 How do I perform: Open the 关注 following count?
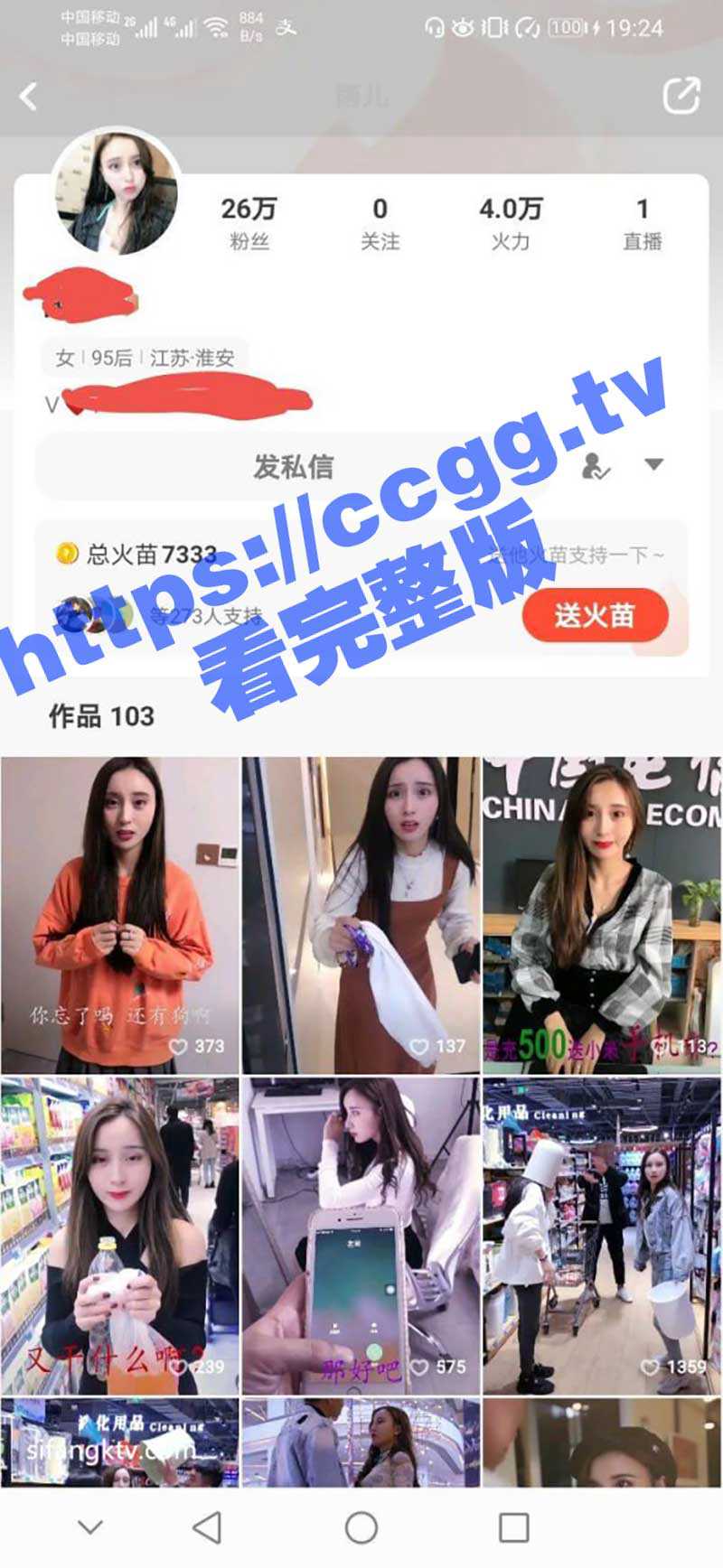tap(380, 223)
